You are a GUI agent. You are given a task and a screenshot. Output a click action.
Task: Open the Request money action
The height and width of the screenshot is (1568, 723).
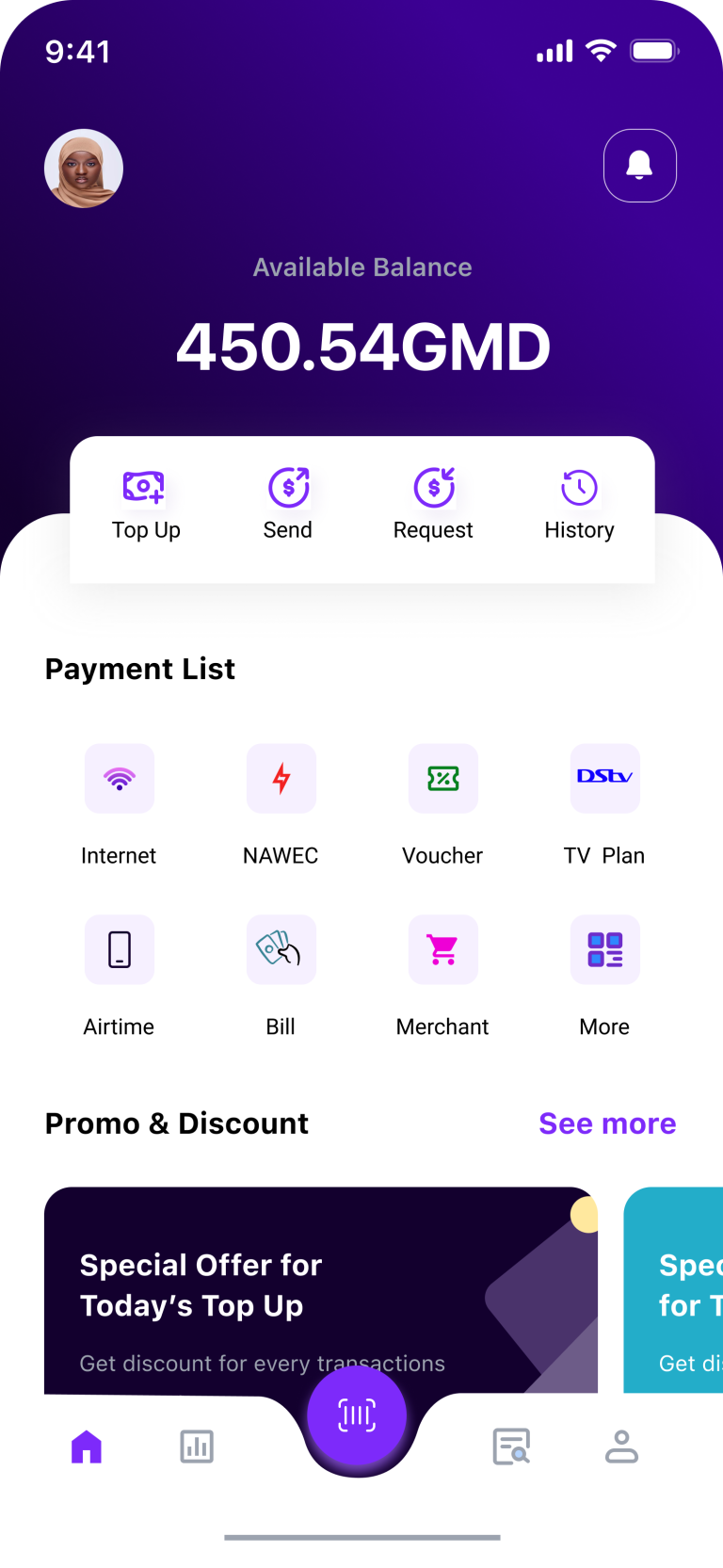point(433,505)
